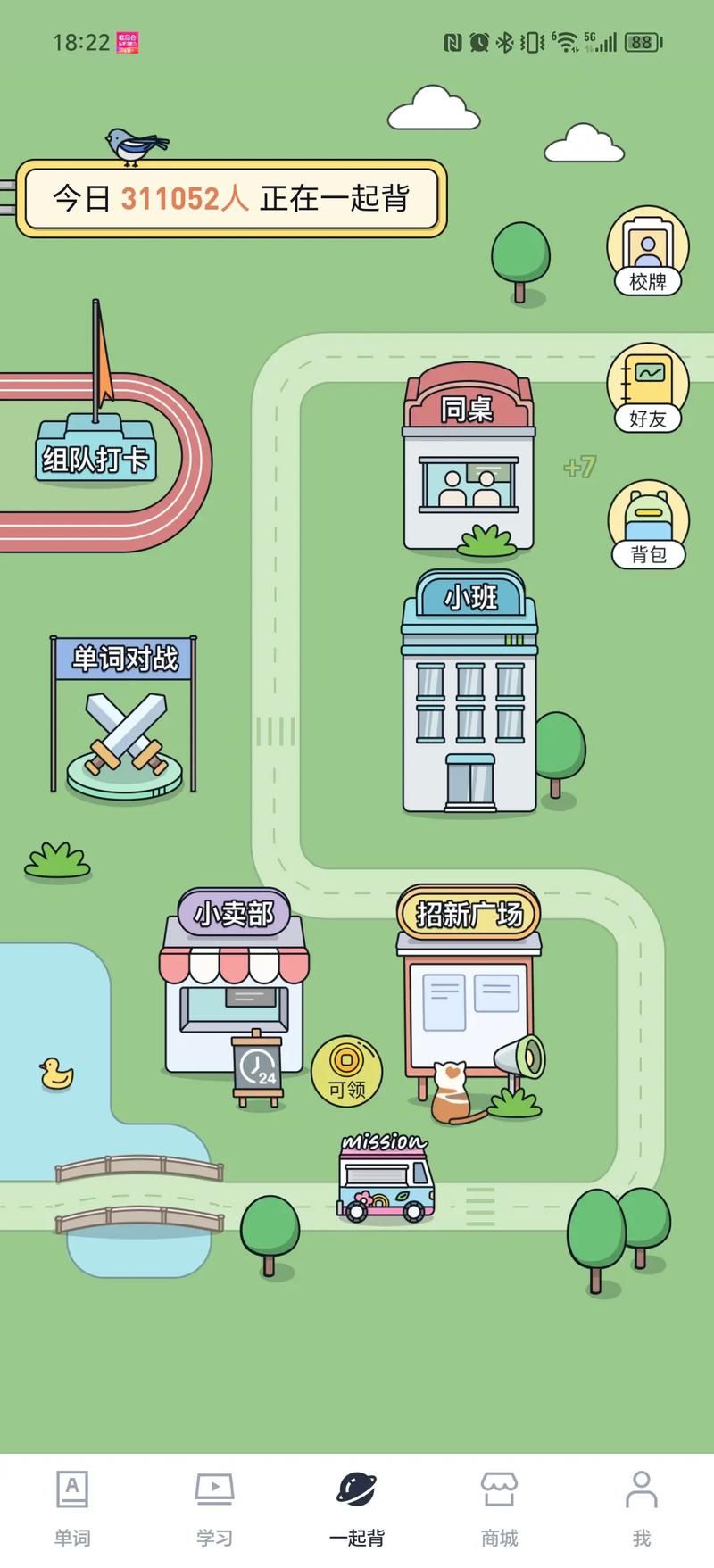Open the 好友 friends list
The image size is (714, 1568).
(648, 389)
